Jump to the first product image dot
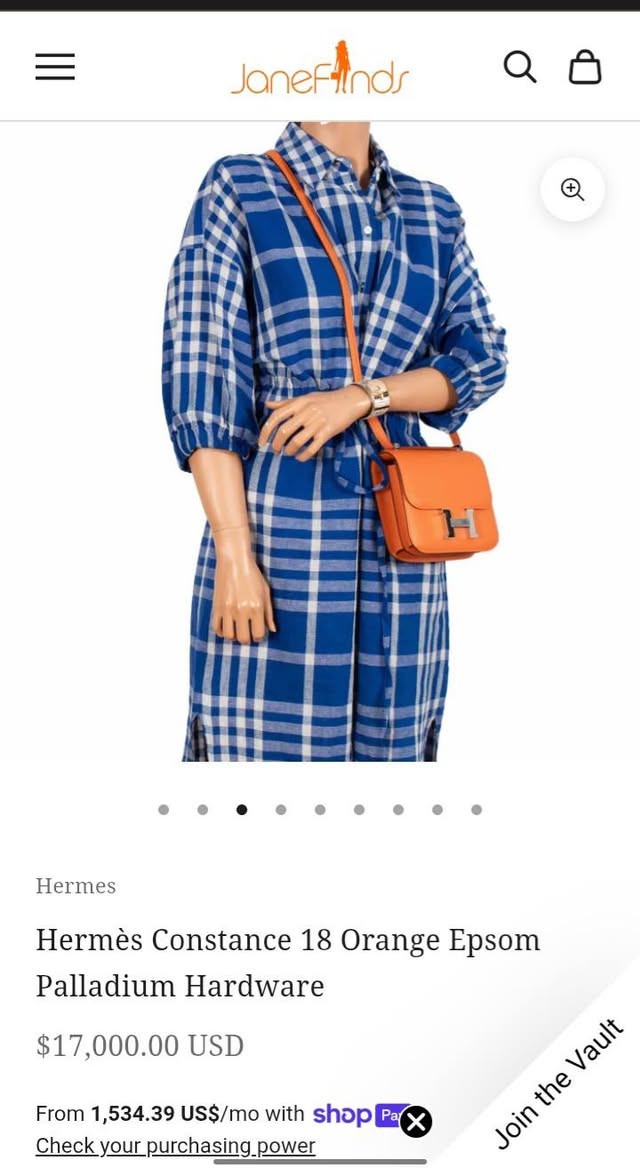The height and width of the screenshot is (1168, 640). pyautogui.click(x=164, y=810)
